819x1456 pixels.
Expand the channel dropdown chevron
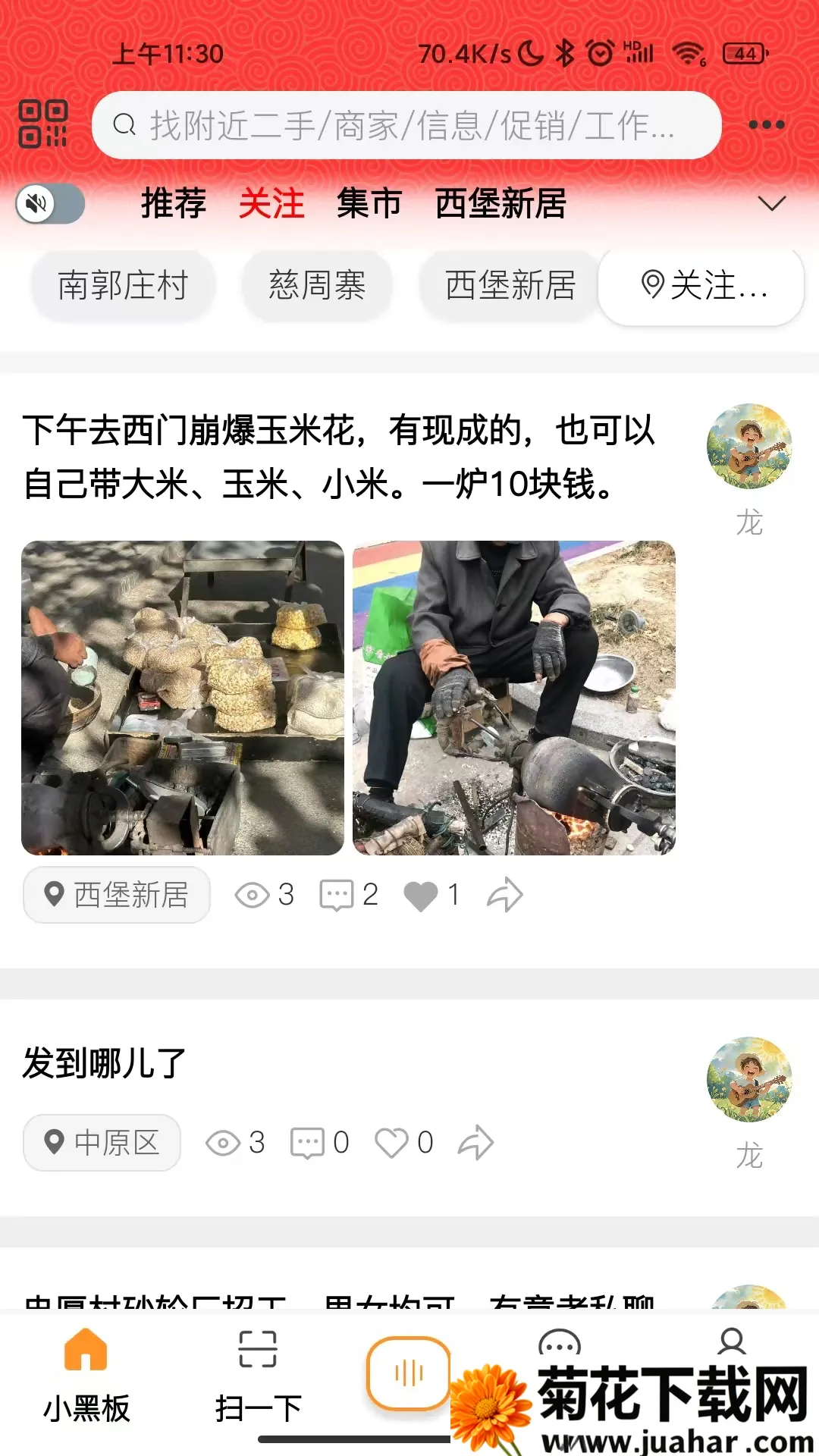click(x=772, y=203)
